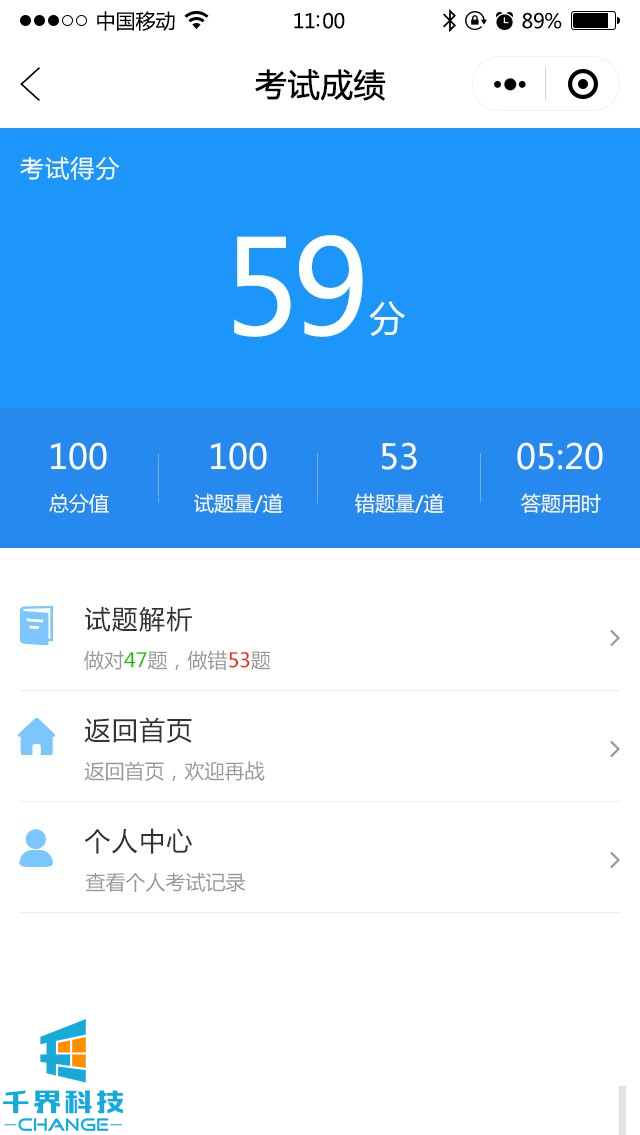Open the mini program more options menu
This screenshot has height=1135, width=640.
click(x=510, y=85)
